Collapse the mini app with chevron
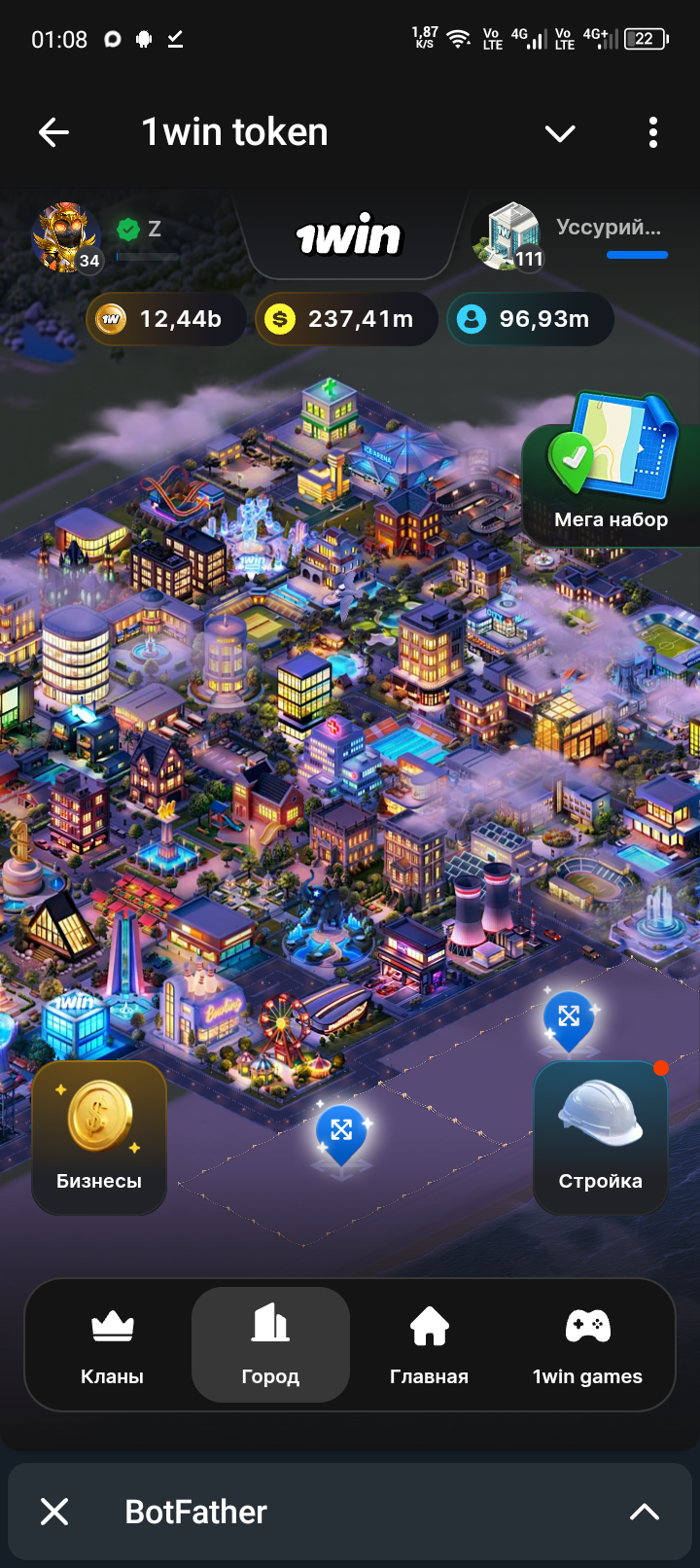700x1568 pixels. [x=560, y=133]
